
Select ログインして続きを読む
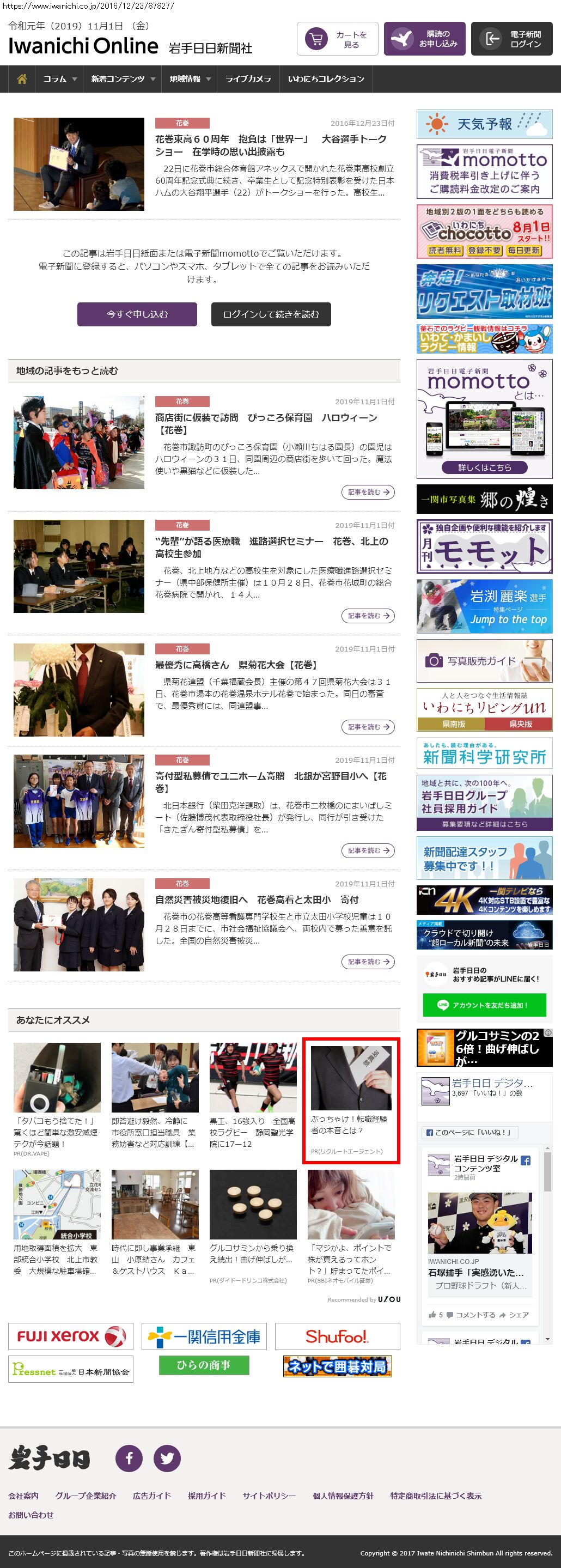271,314
